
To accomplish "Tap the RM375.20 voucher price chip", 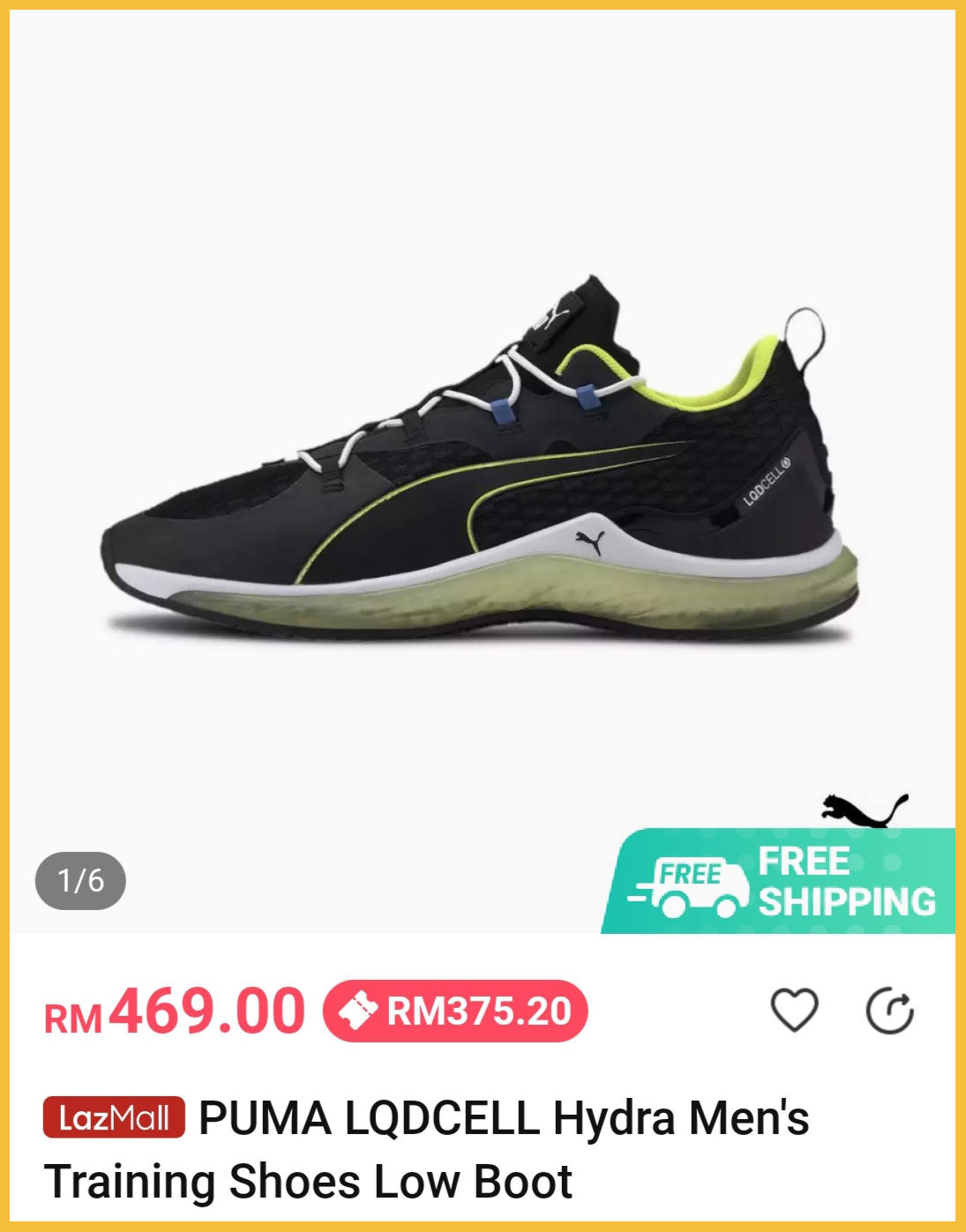I will tap(455, 1011).
